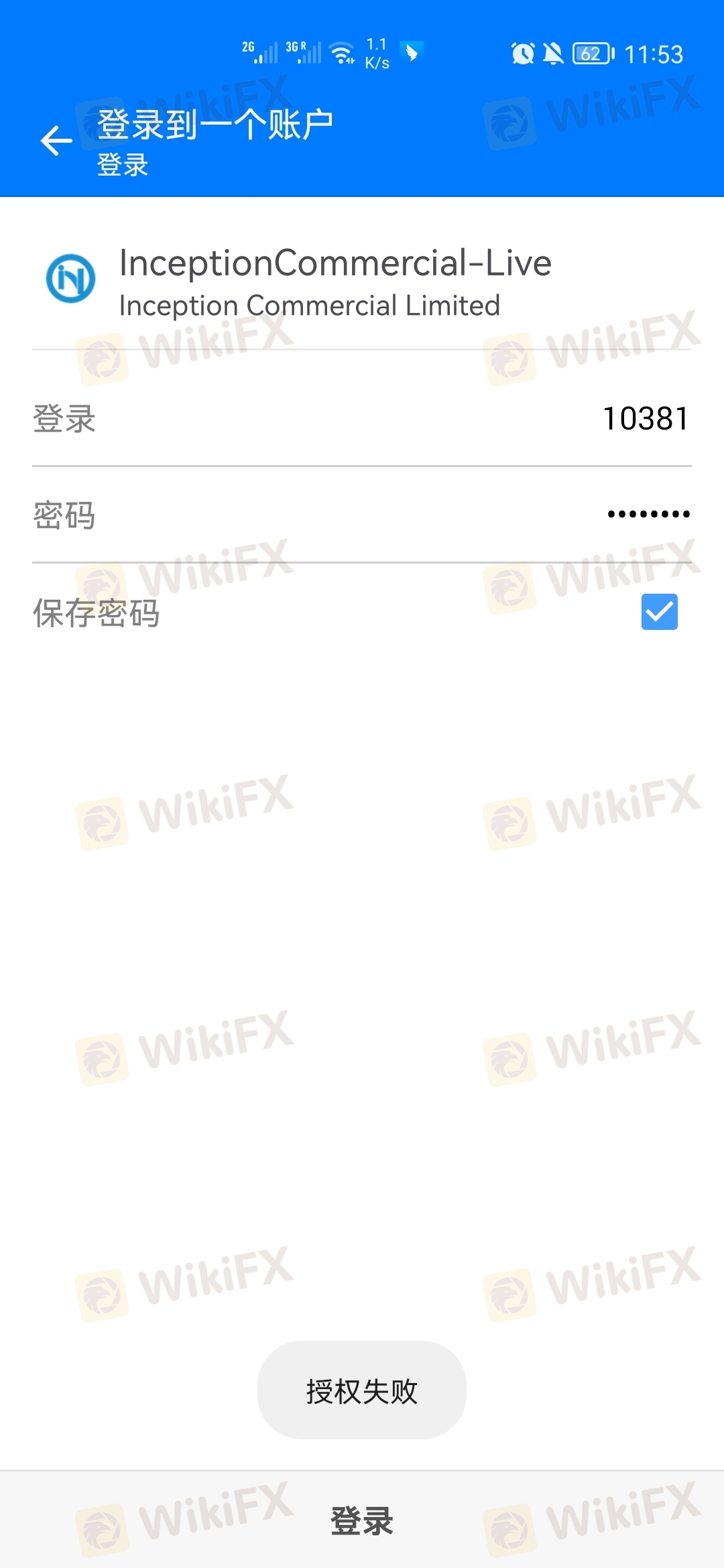The height and width of the screenshot is (1568, 724).
Task: Tap the 密码 password field
Action: click(x=362, y=515)
